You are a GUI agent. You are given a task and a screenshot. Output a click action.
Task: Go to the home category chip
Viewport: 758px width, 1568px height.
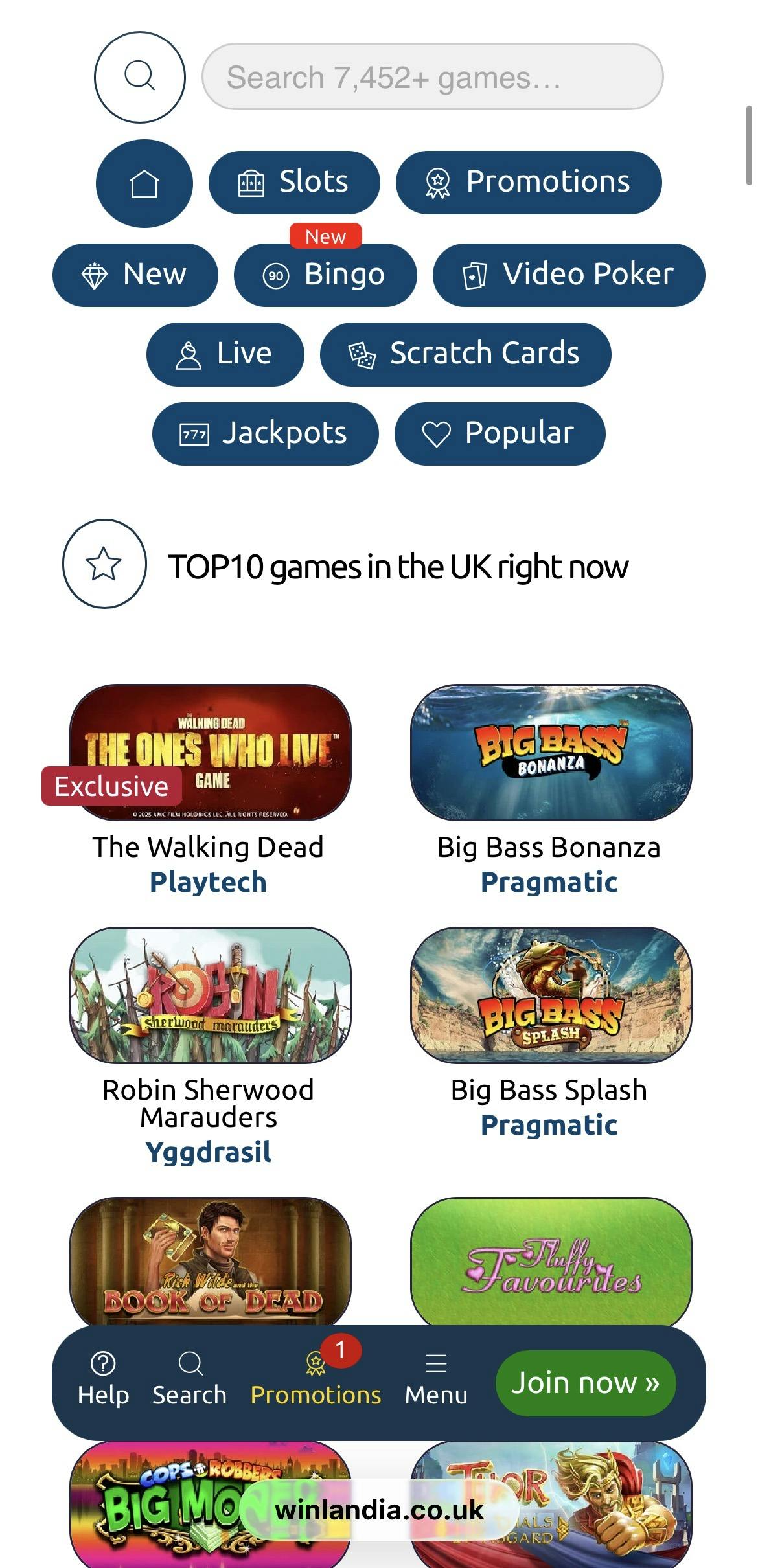point(144,183)
